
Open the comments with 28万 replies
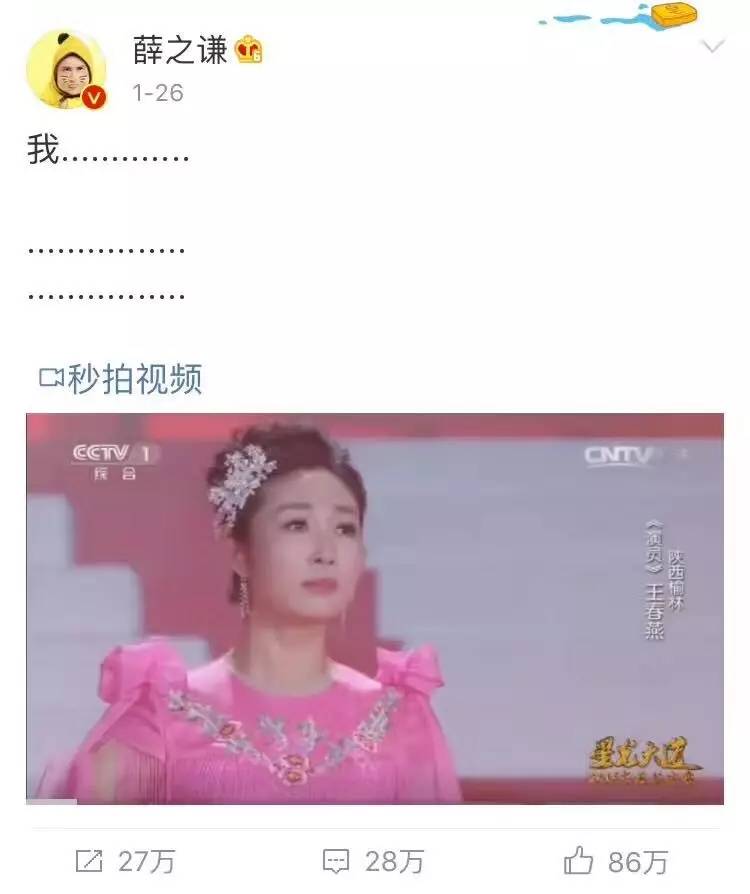(x=374, y=861)
